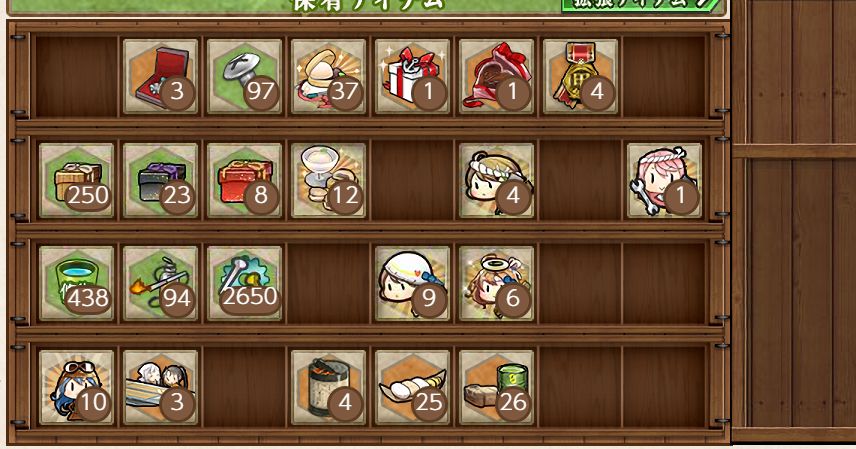Tap the white-hat girl item showing 9
The height and width of the screenshot is (449, 856).
[412, 283]
